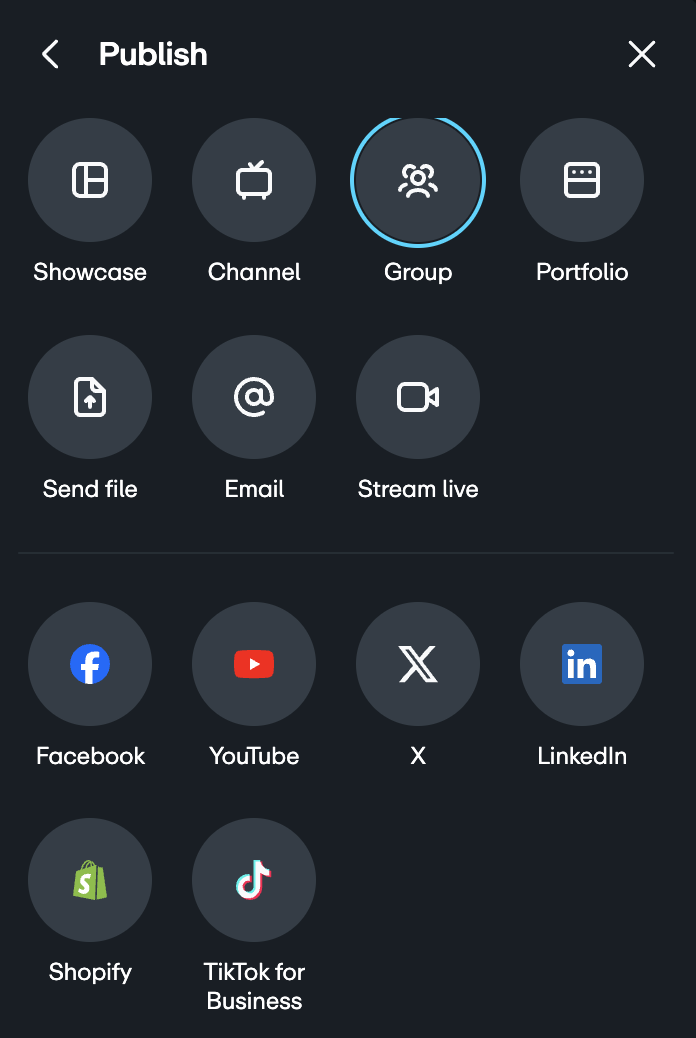Viewport: 696px width, 1038px height.
Task: Open the Send file option
Action: (x=90, y=397)
